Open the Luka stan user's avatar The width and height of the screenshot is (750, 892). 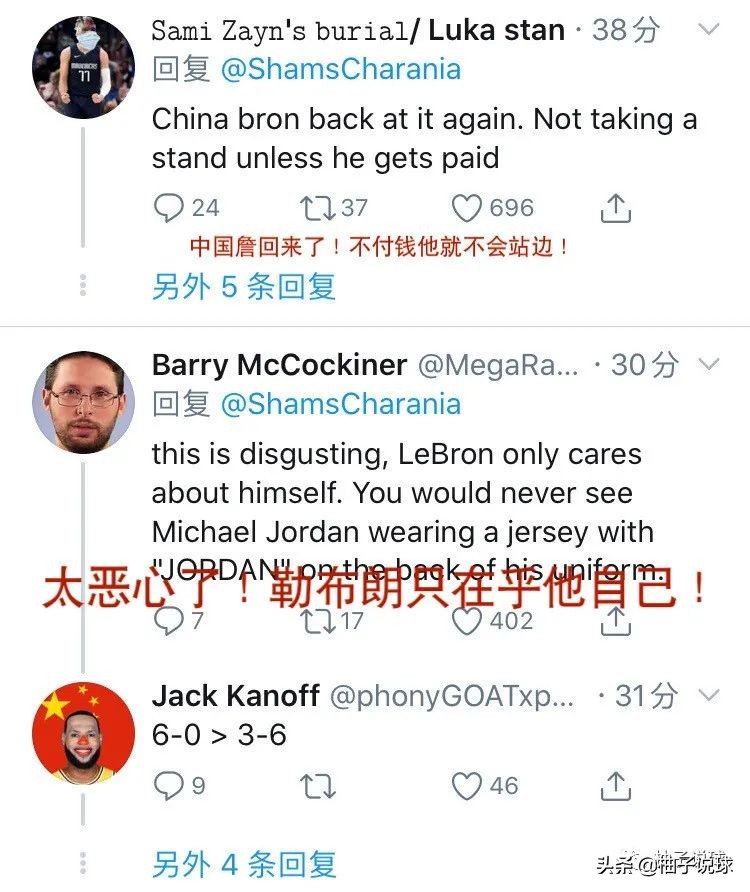click(84, 68)
